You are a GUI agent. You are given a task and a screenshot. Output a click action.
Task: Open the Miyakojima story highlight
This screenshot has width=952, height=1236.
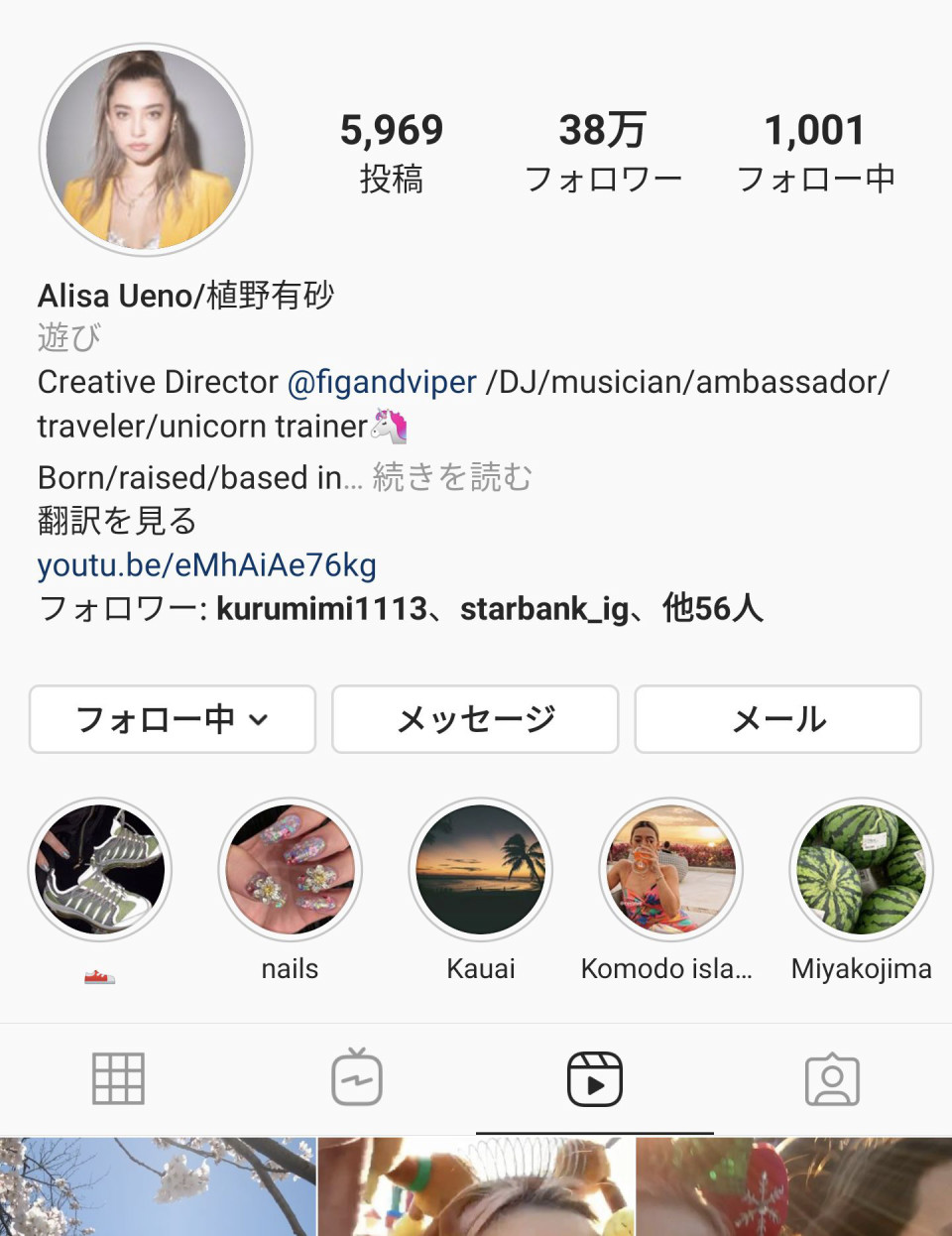click(x=861, y=870)
